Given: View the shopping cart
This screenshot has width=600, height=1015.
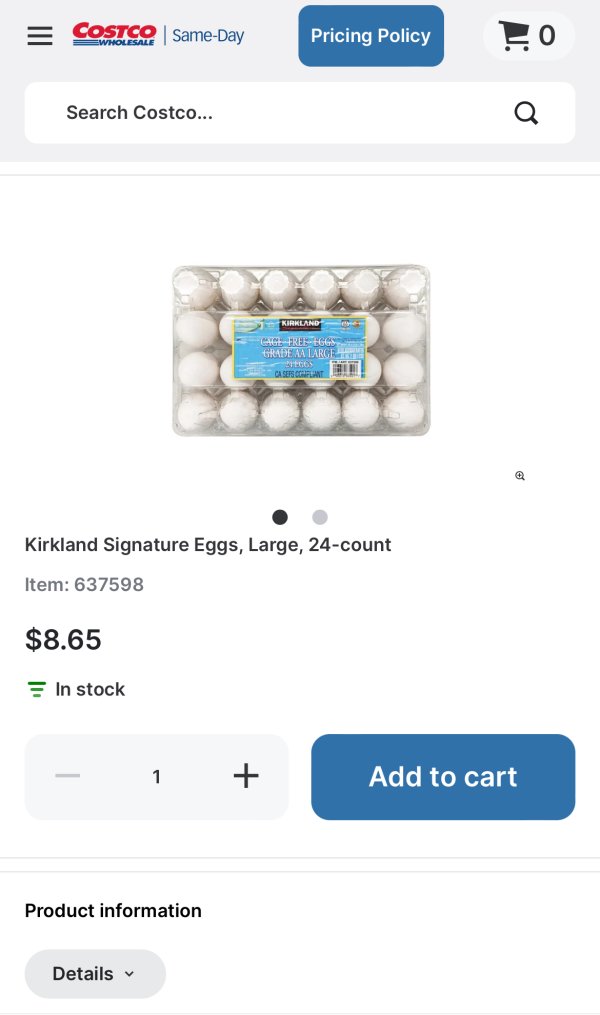Looking at the screenshot, I should click(x=528, y=36).
